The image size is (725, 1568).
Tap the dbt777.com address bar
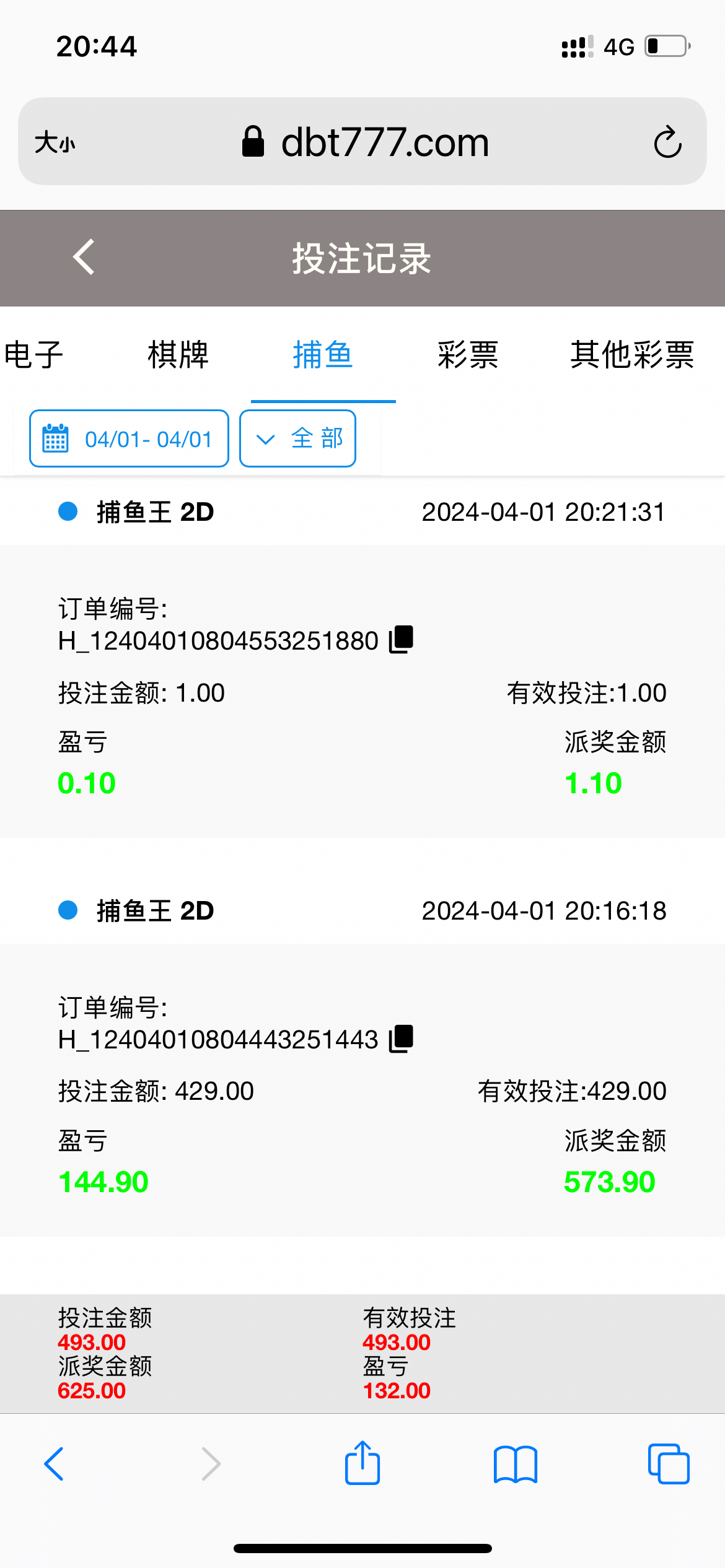coord(366,142)
